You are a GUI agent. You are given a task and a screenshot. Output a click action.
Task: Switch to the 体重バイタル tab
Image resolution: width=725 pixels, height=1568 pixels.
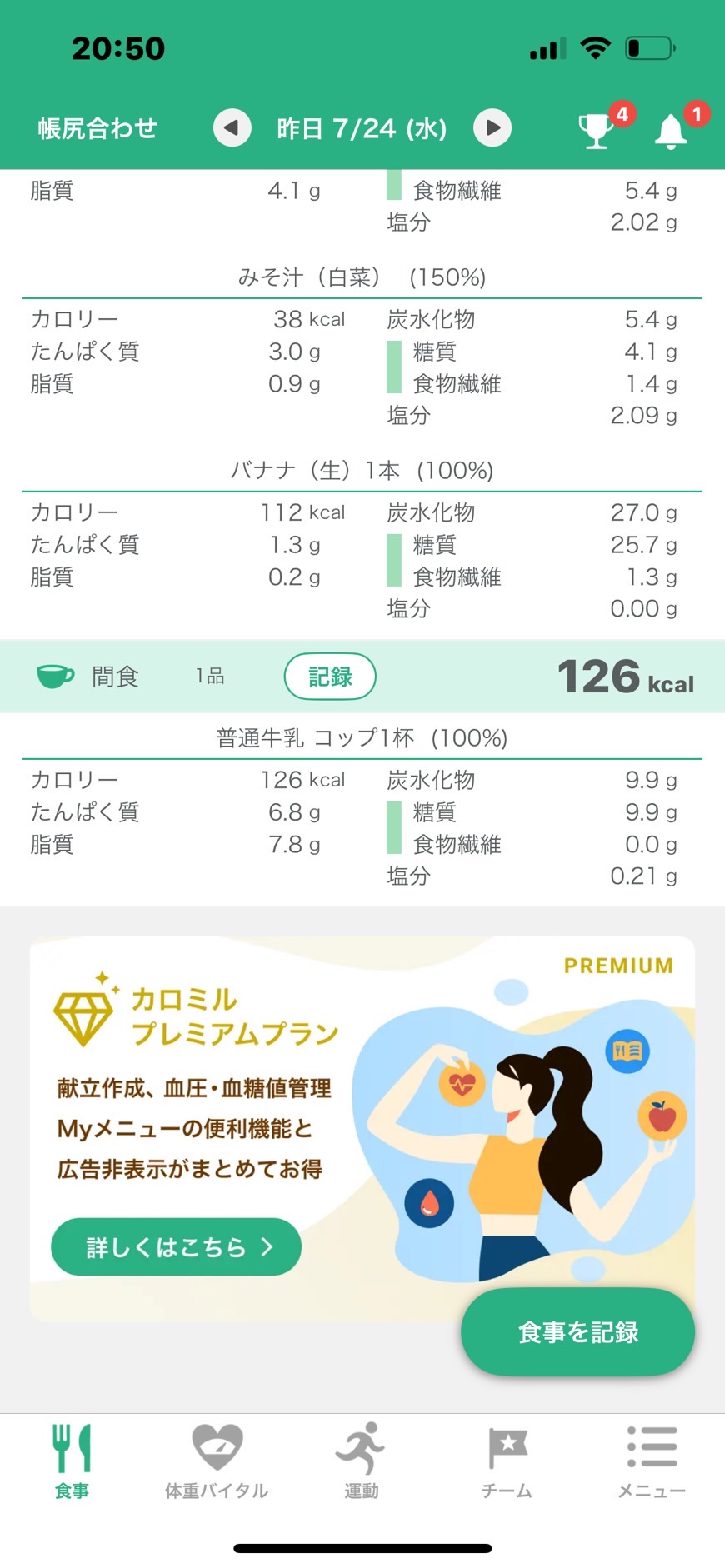[217, 1461]
